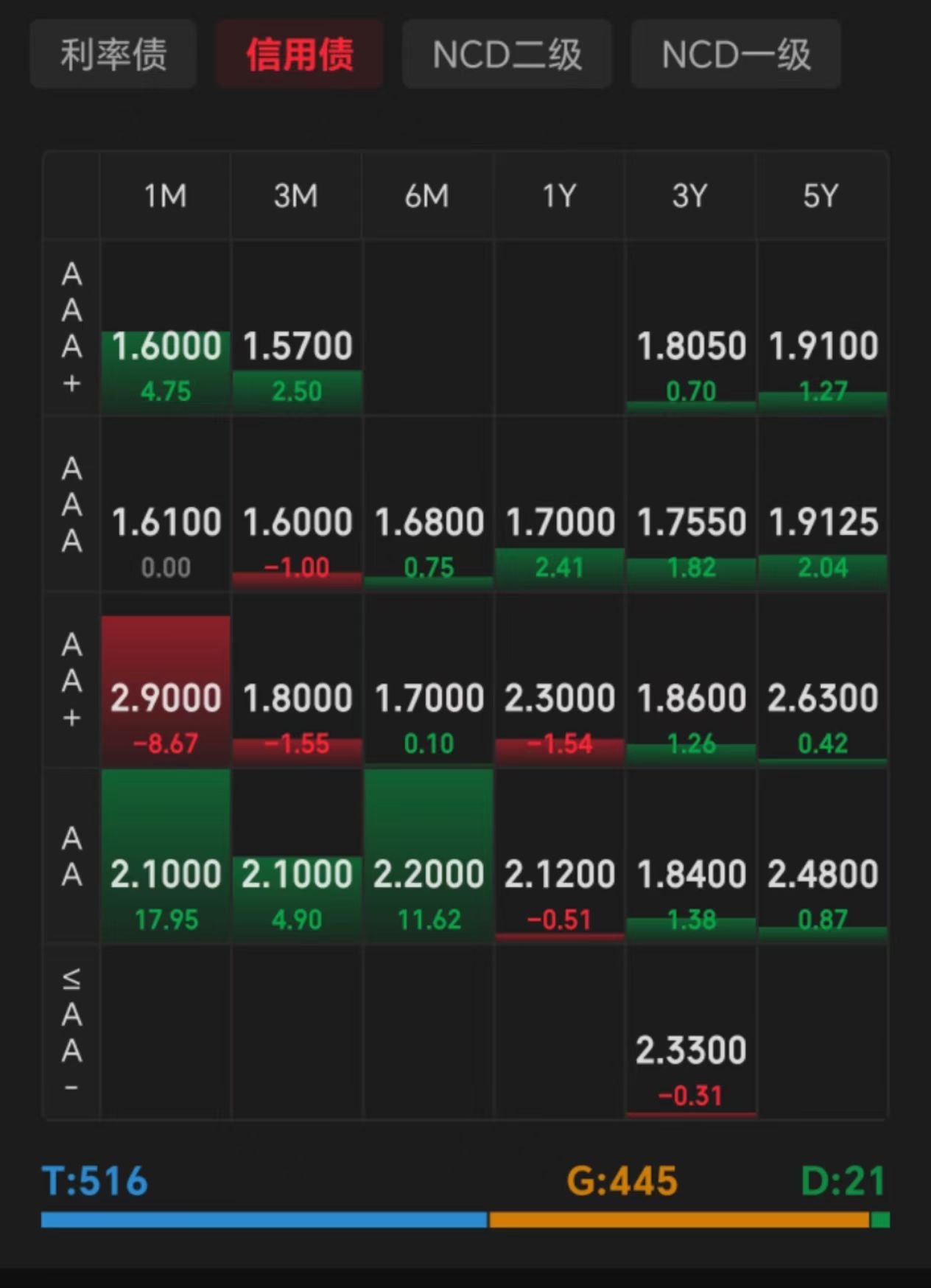Open the NCD二级 tab
This screenshot has width=931, height=1288.
coord(507,55)
